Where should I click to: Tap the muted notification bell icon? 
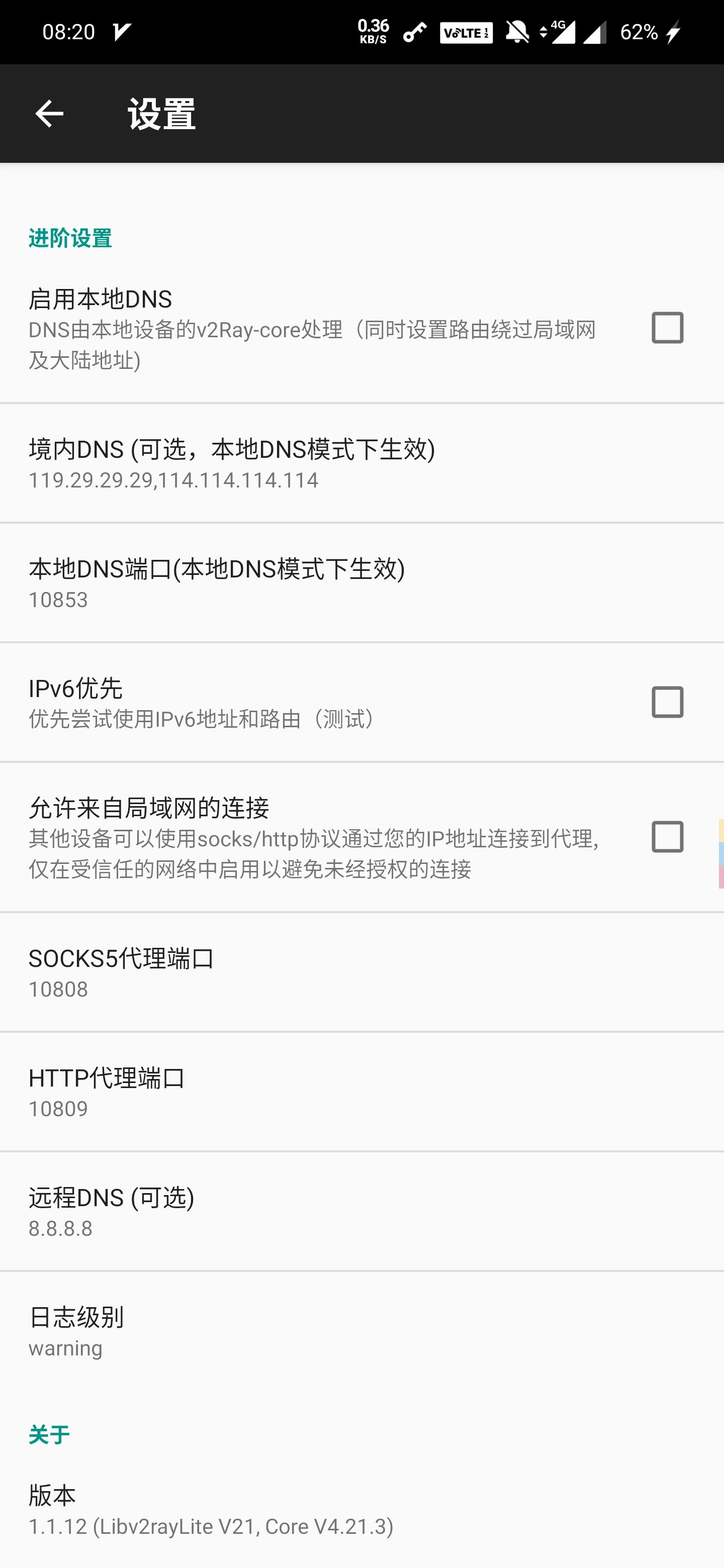(516, 32)
